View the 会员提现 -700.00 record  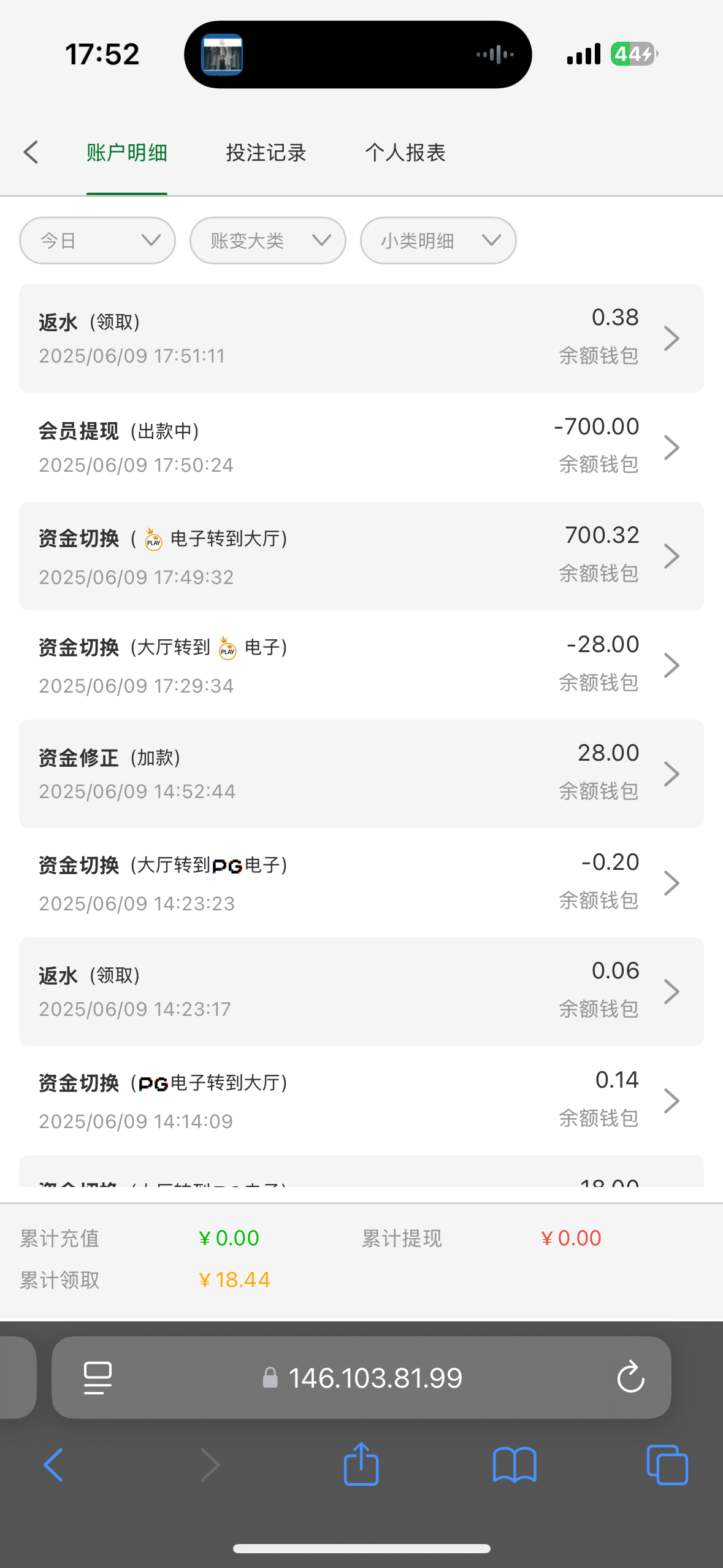click(x=361, y=447)
